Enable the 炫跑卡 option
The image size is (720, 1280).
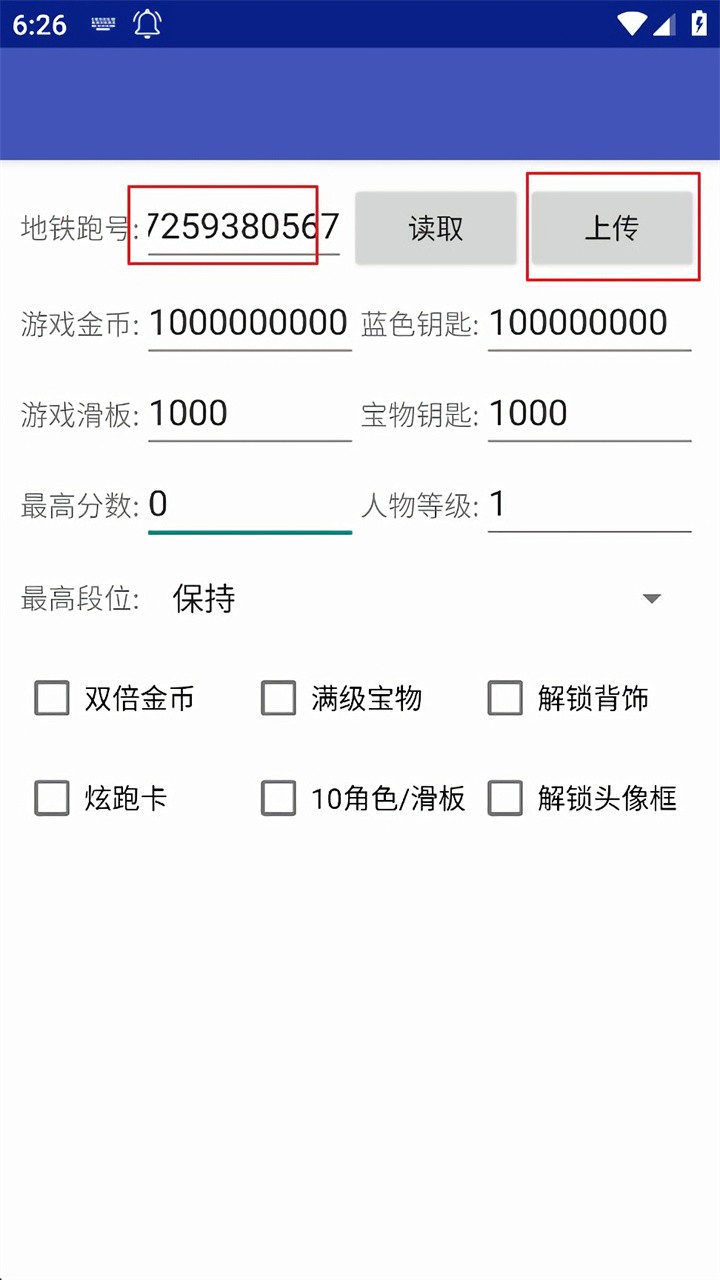pos(52,798)
